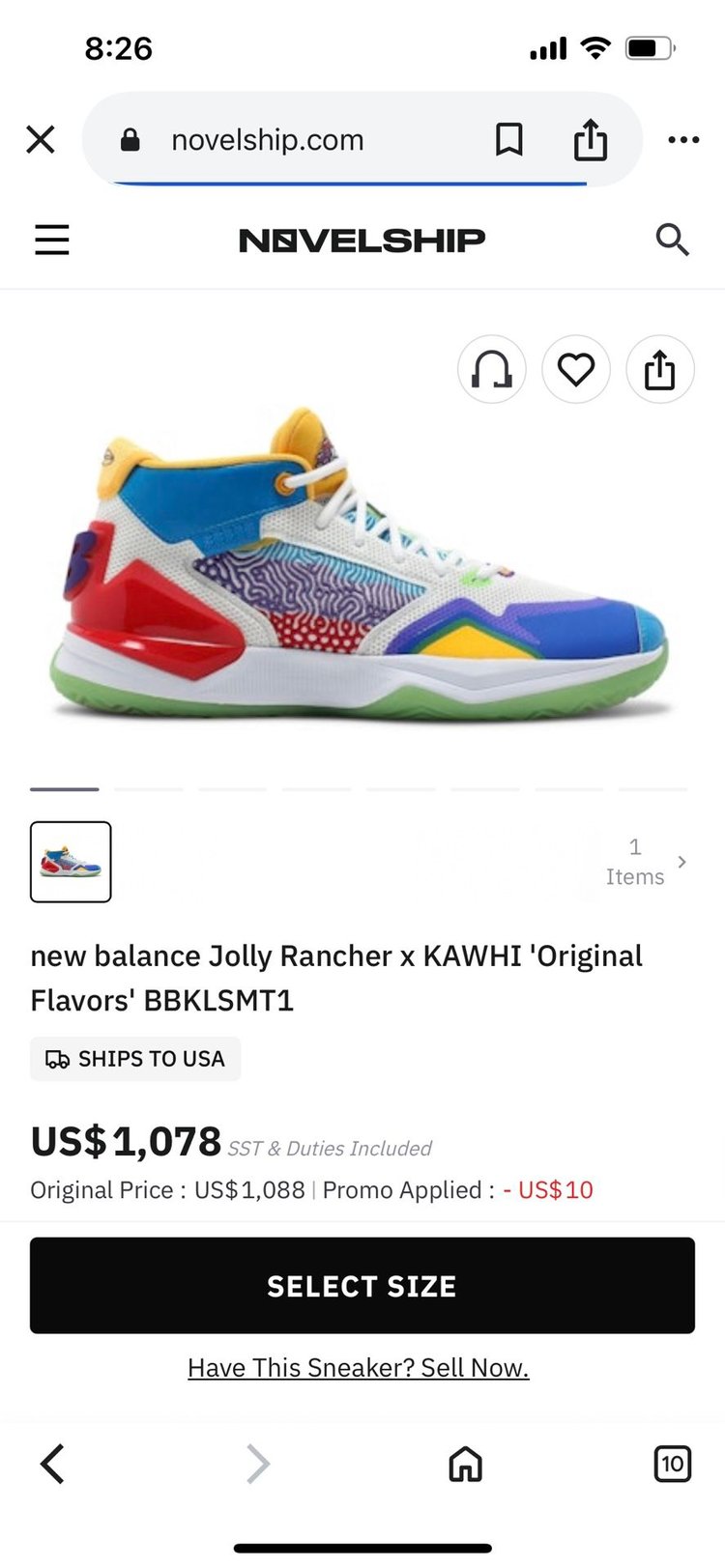
Task: Open the Novelship hamburger menu
Action: point(52,240)
